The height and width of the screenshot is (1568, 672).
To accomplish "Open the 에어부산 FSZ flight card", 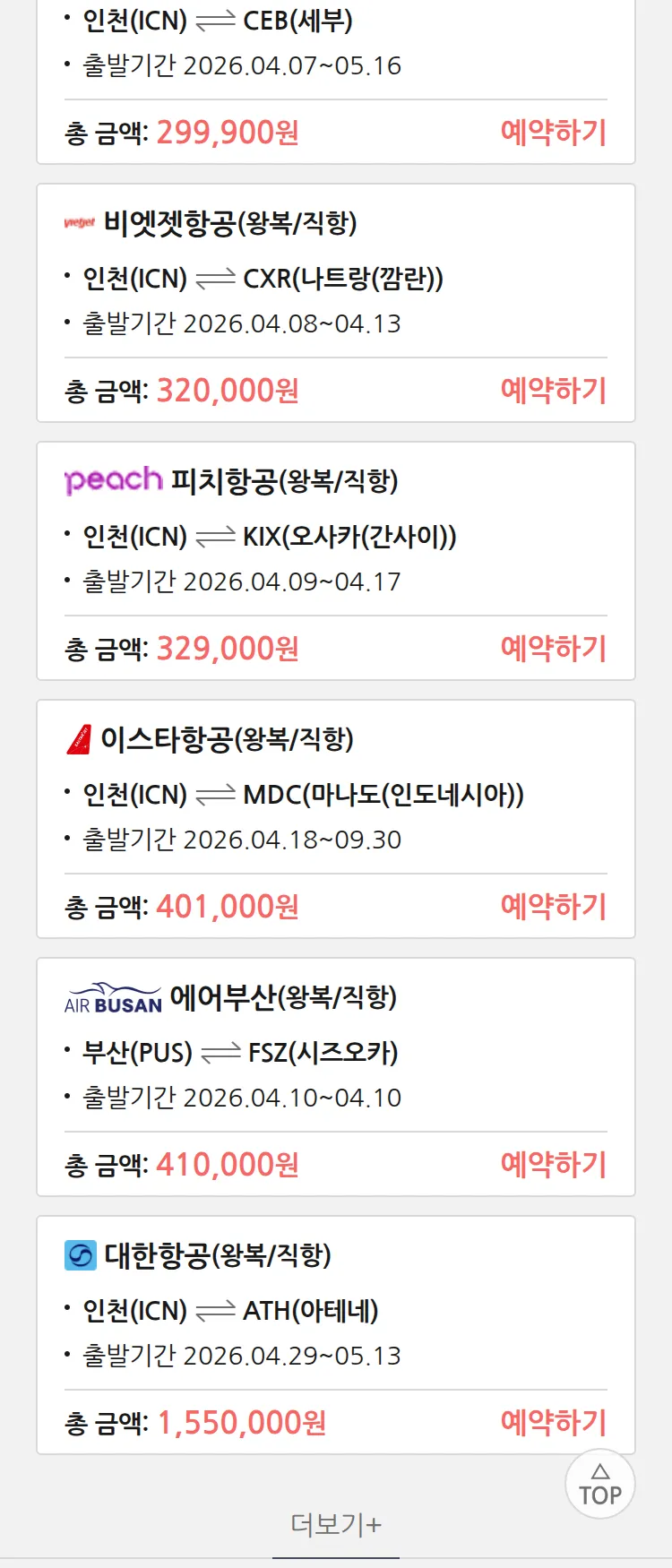I will click(x=335, y=1052).
